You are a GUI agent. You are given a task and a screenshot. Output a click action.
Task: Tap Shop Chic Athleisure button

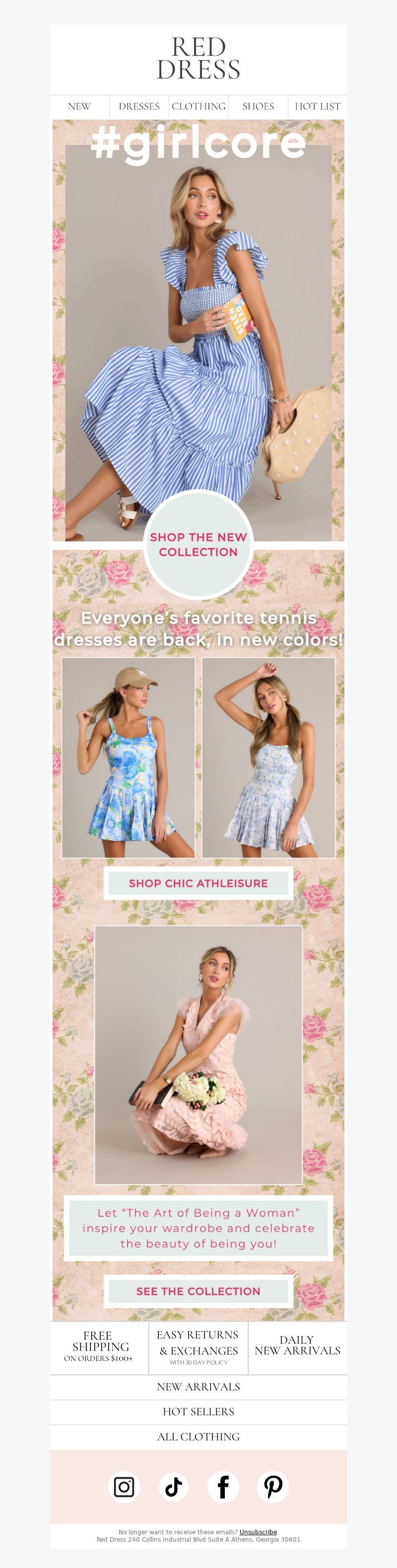[198, 883]
